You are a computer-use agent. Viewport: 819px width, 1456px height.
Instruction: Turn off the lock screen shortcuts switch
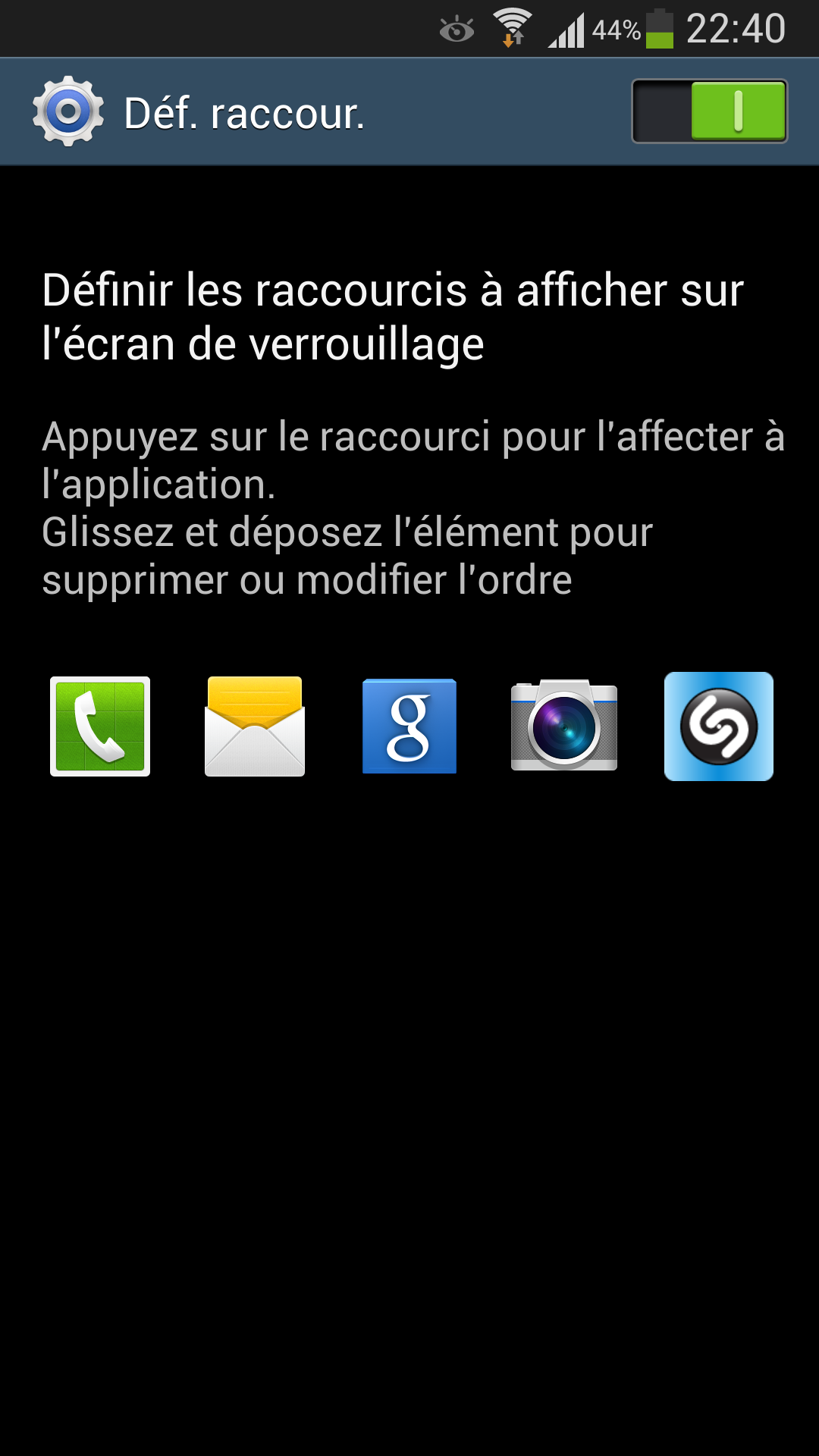point(709,111)
